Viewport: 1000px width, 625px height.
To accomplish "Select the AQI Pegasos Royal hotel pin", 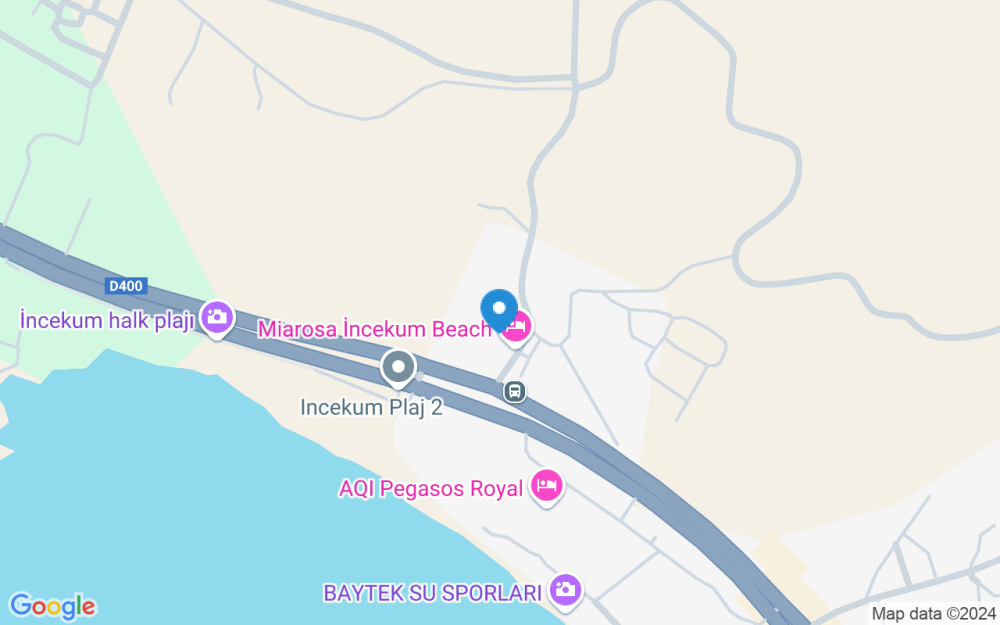I will click(547, 488).
